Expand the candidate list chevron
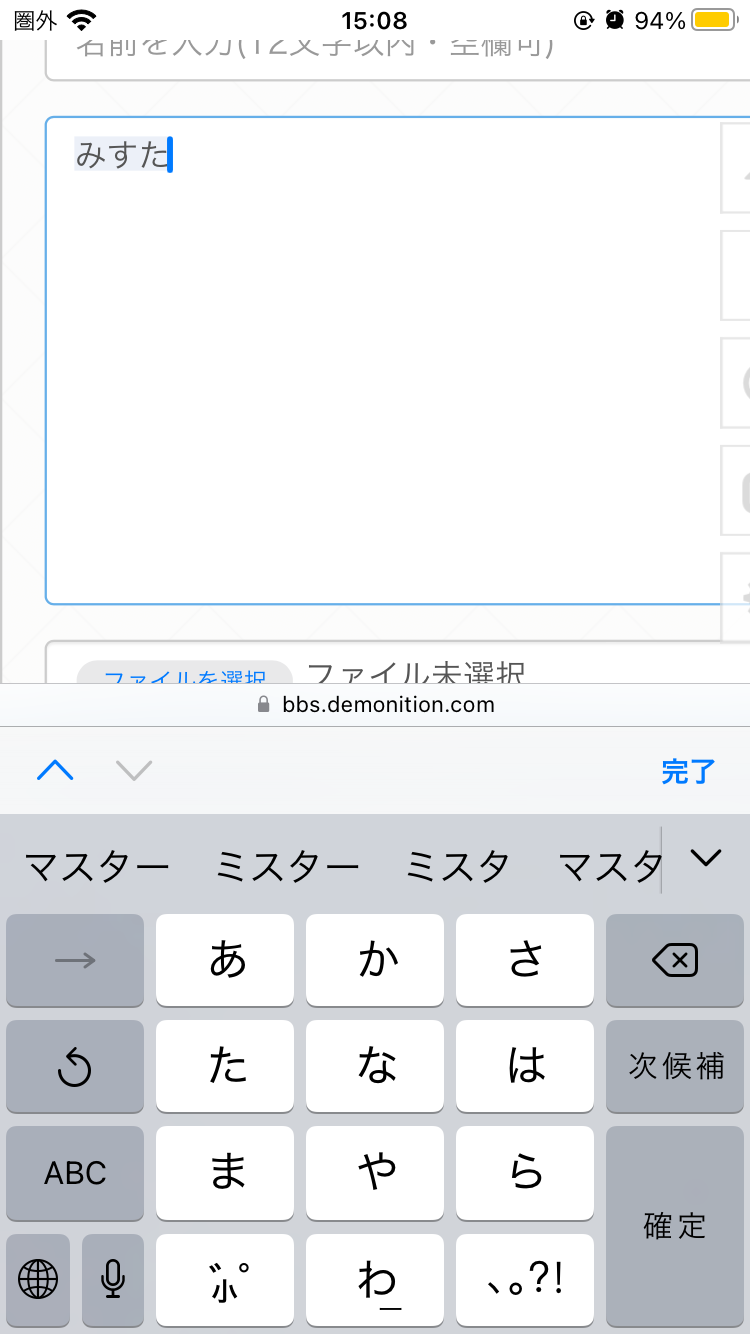Image resolution: width=750 pixels, height=1334 pixels. (706, 858)
